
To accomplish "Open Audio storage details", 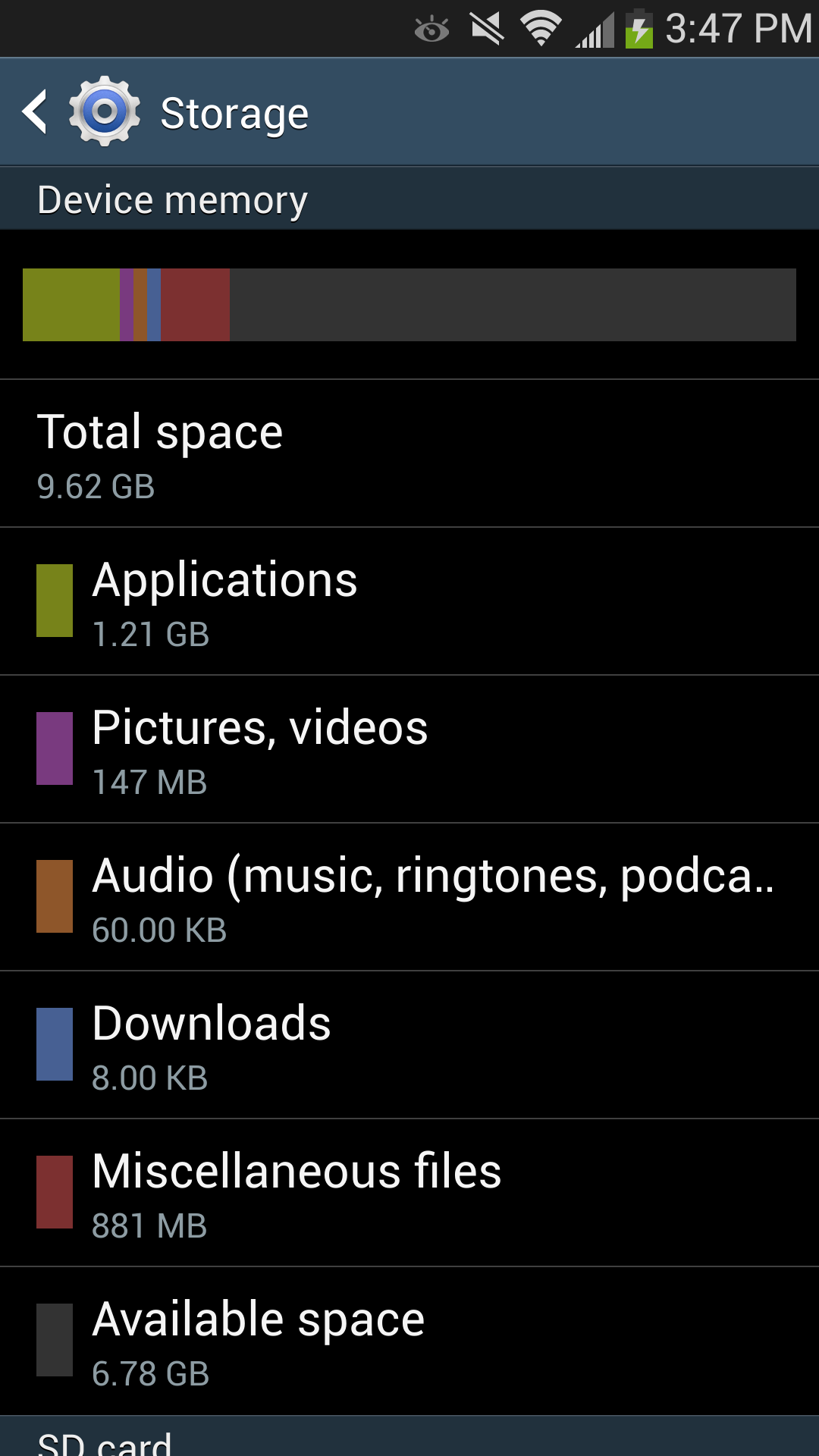I will pyautogui.click(x=409, y=897).
